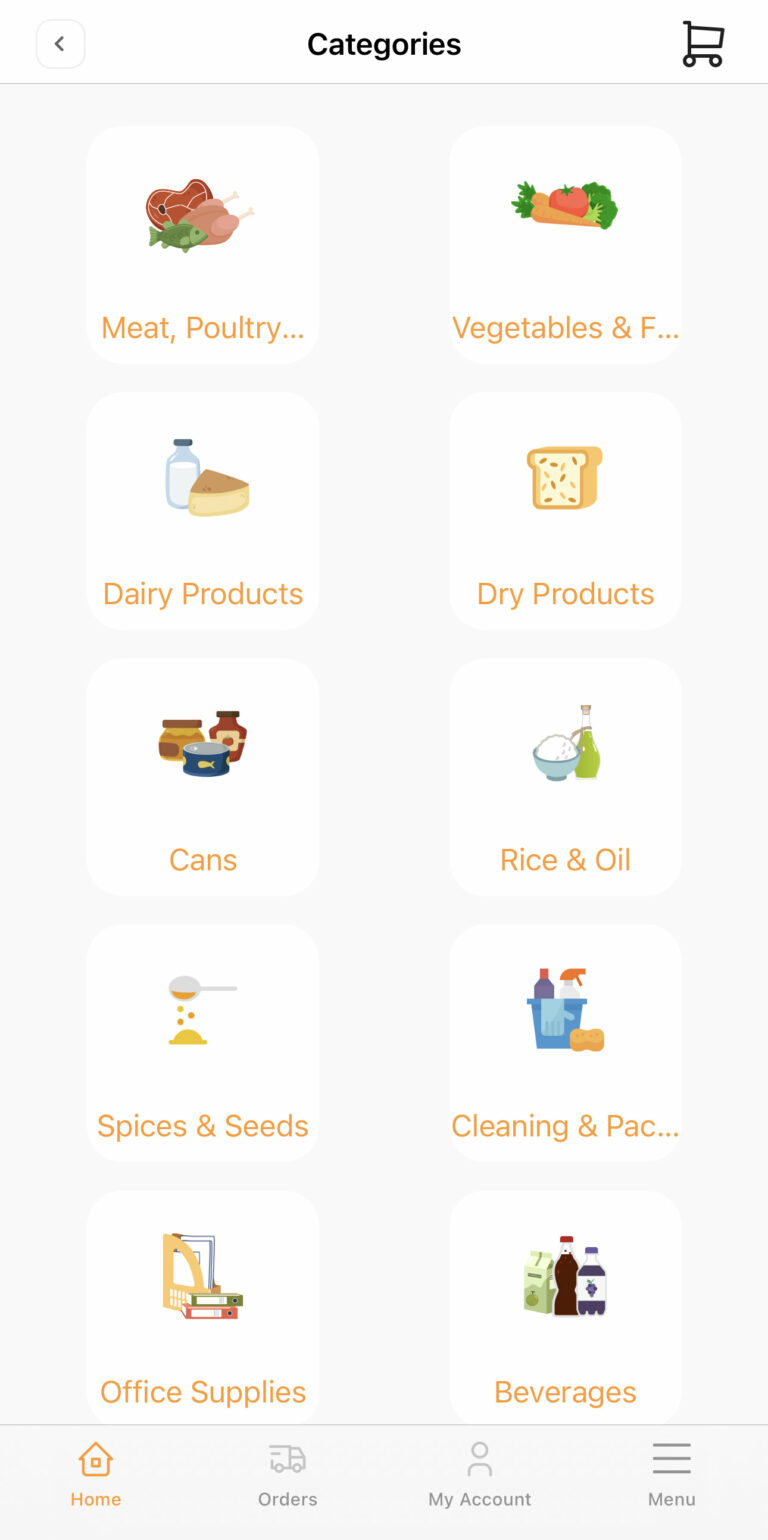Viewport: 768px width, 1540px height.
Task: Open the Cleaning & Packaging category
Action: [x=565, y=1042]
